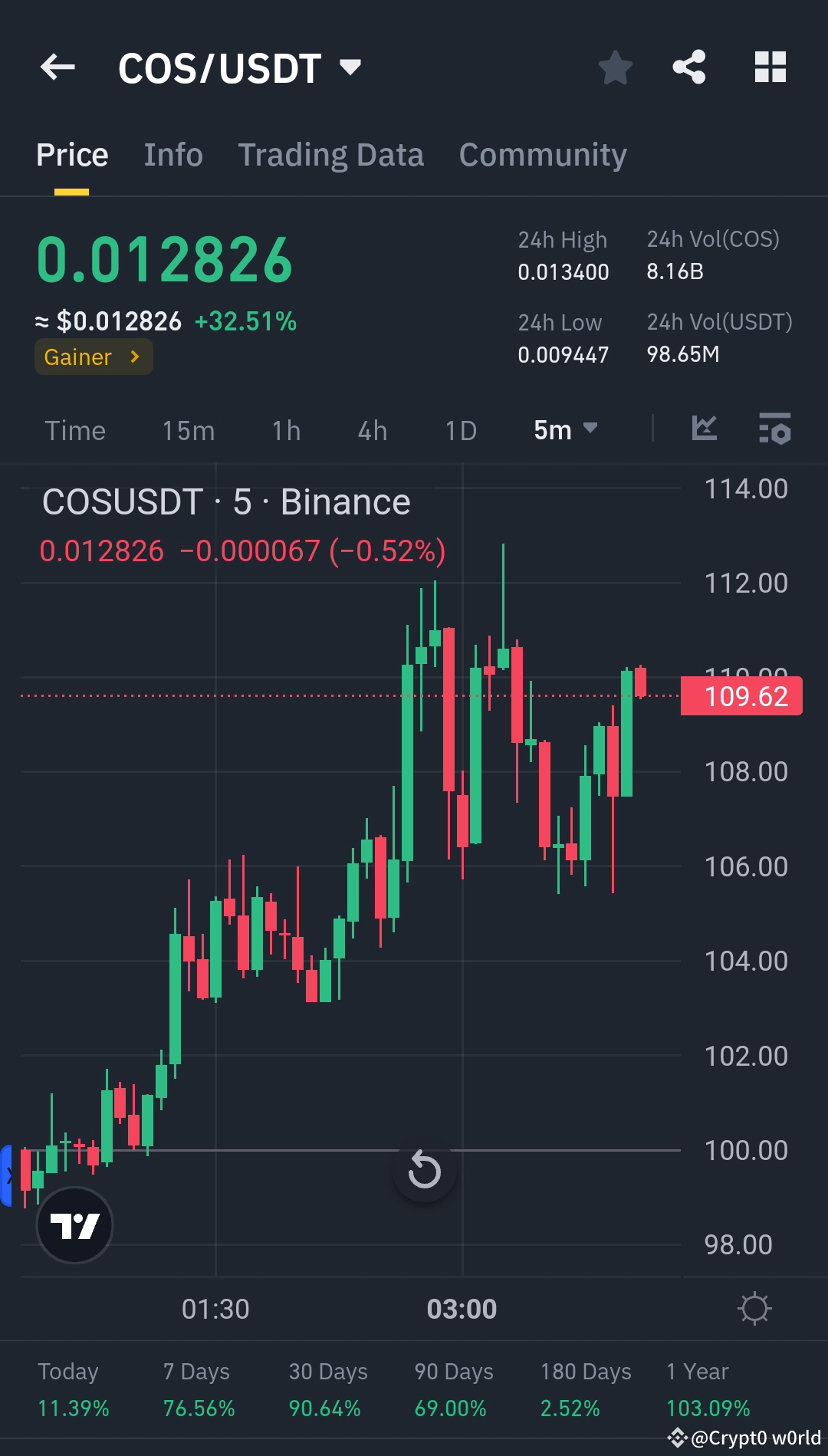Open the COS/USDT pair selector dropdown
This screenshot has height=1456, width=828.
click(351, 67)
